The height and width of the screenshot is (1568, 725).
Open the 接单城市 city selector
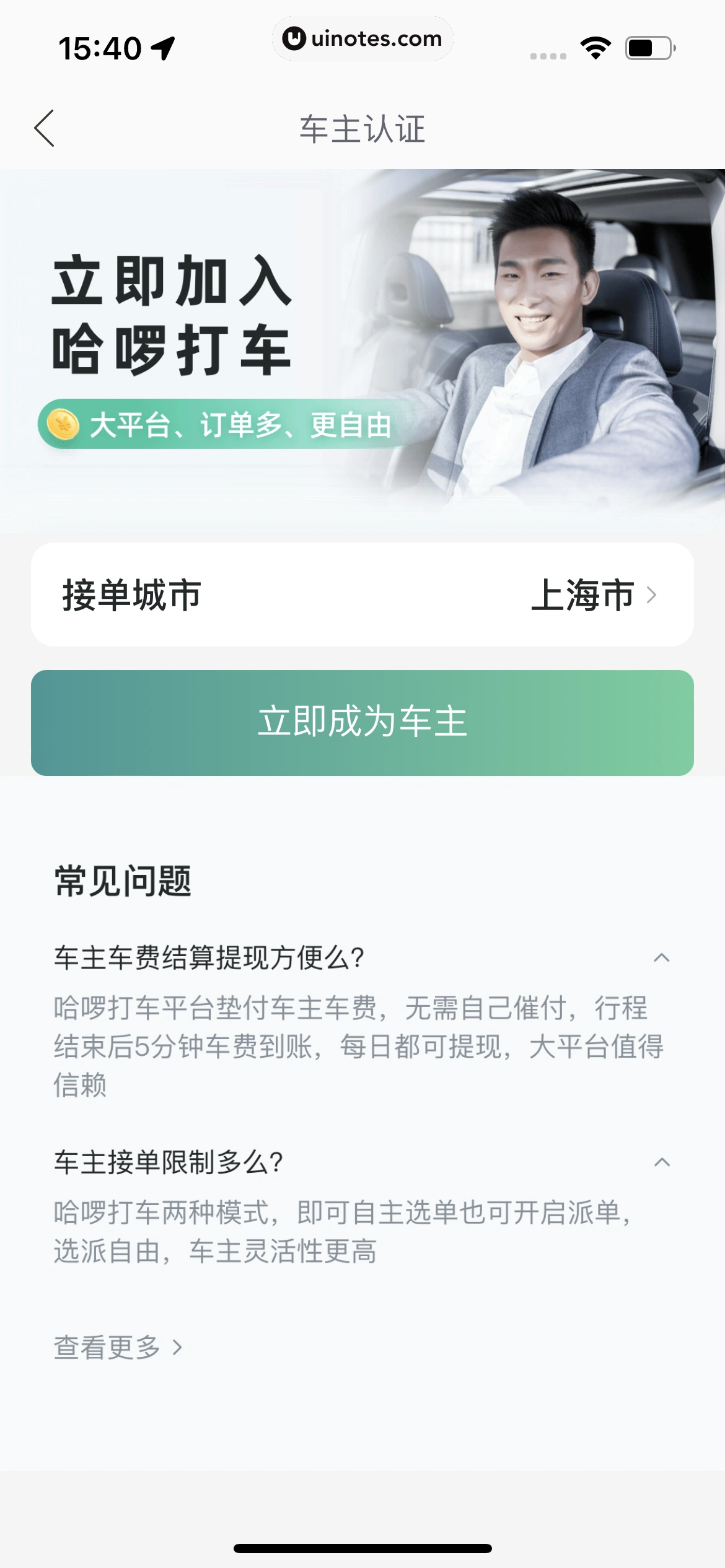362,596
